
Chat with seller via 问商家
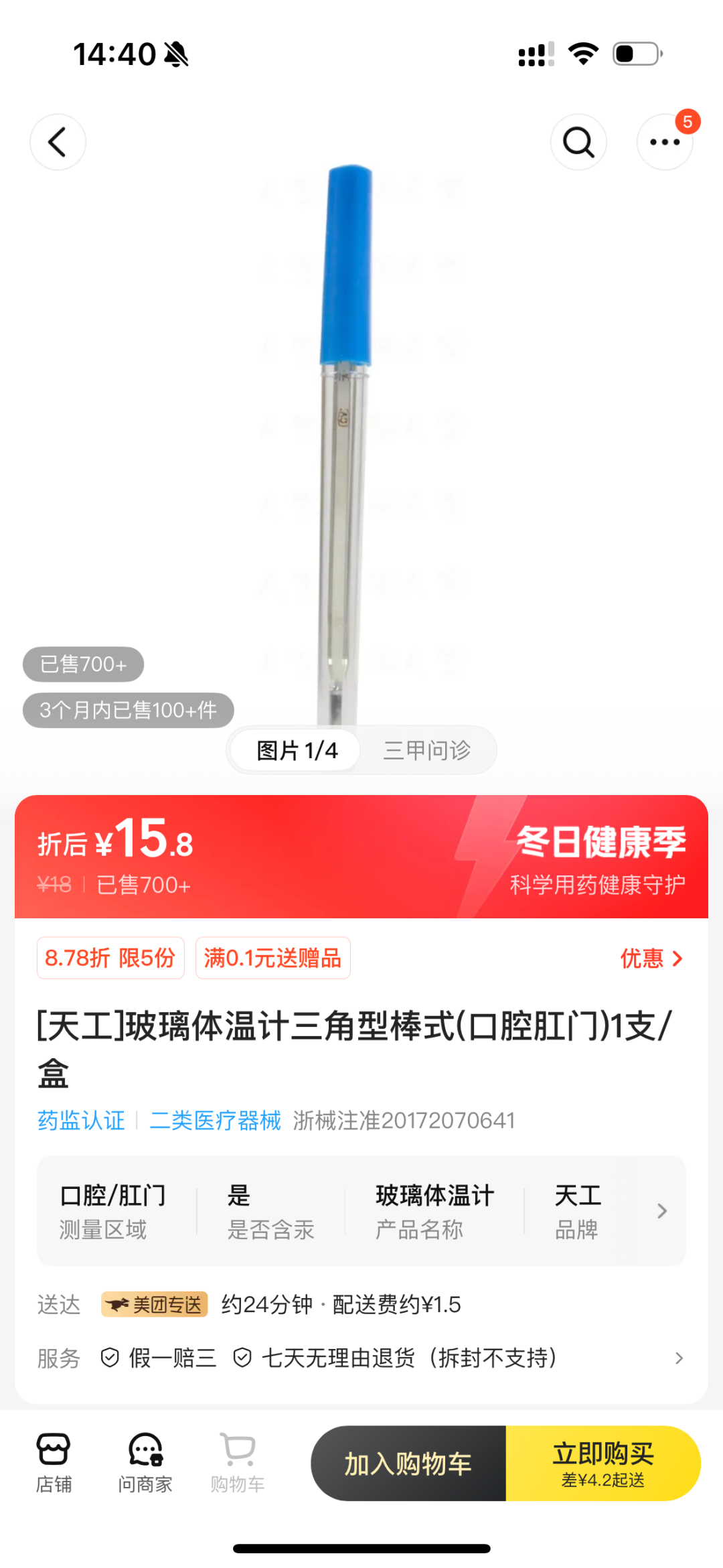[x=145, y=1463]
